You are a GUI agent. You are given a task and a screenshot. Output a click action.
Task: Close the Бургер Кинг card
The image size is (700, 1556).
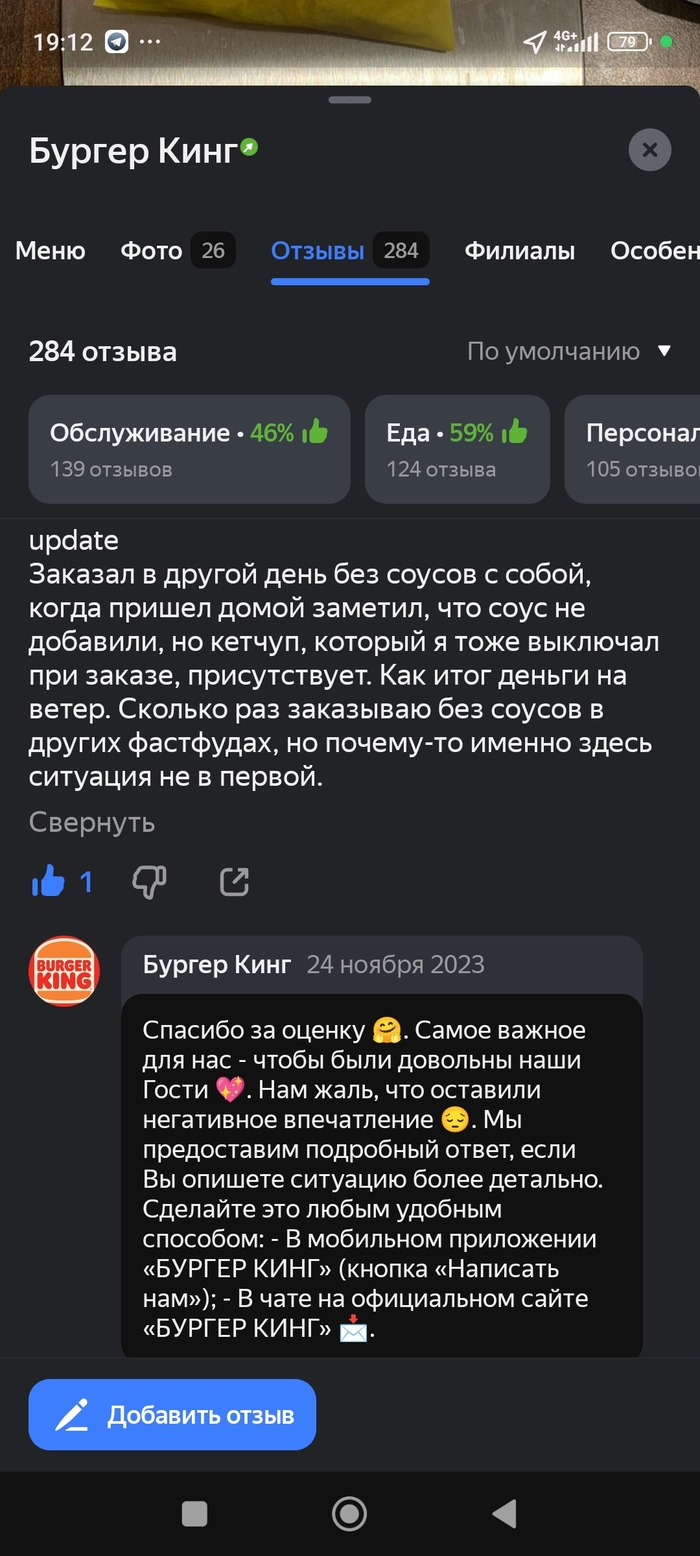649,150
